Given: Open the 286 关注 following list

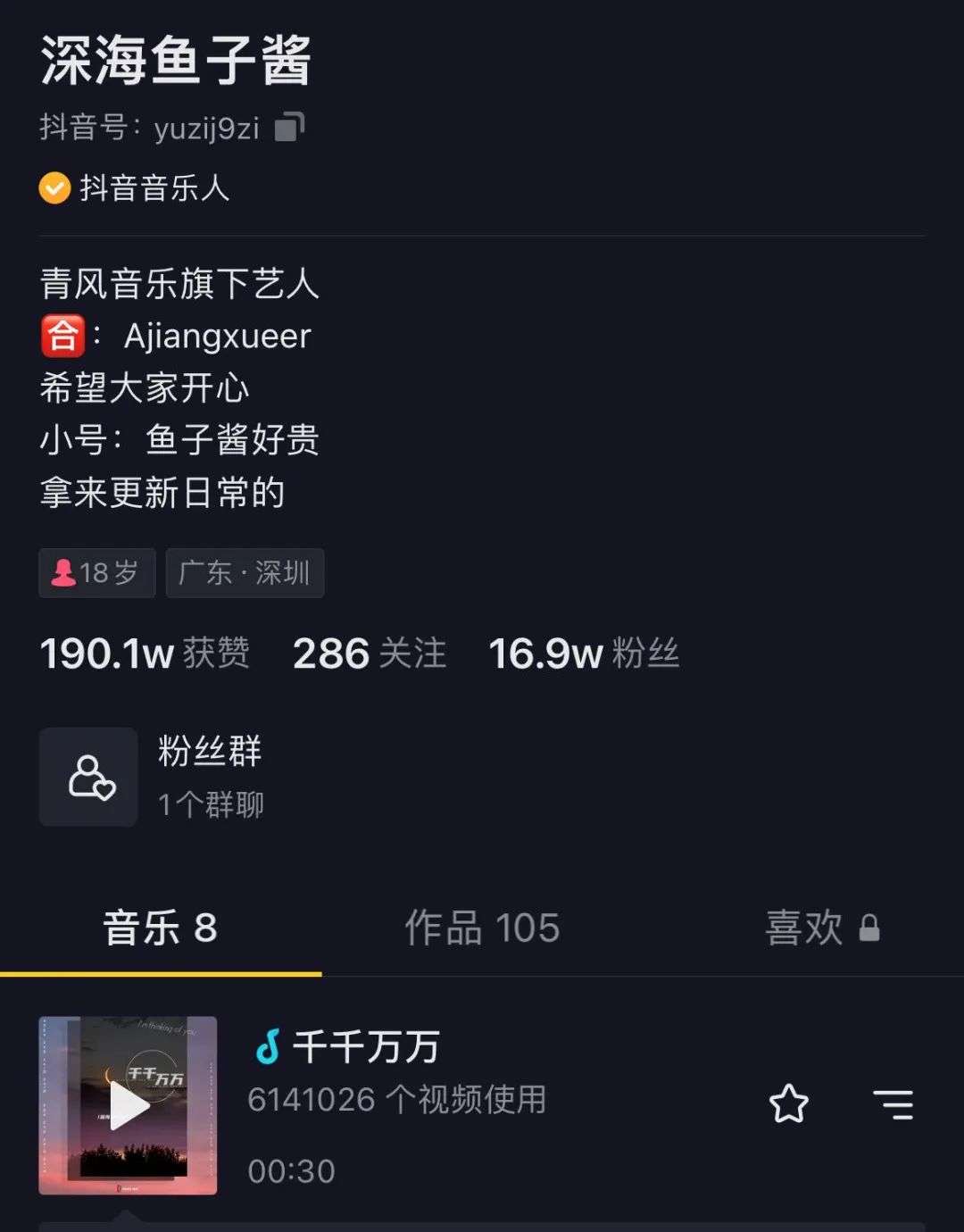Looking at the screenshot, I should [370, 653].
